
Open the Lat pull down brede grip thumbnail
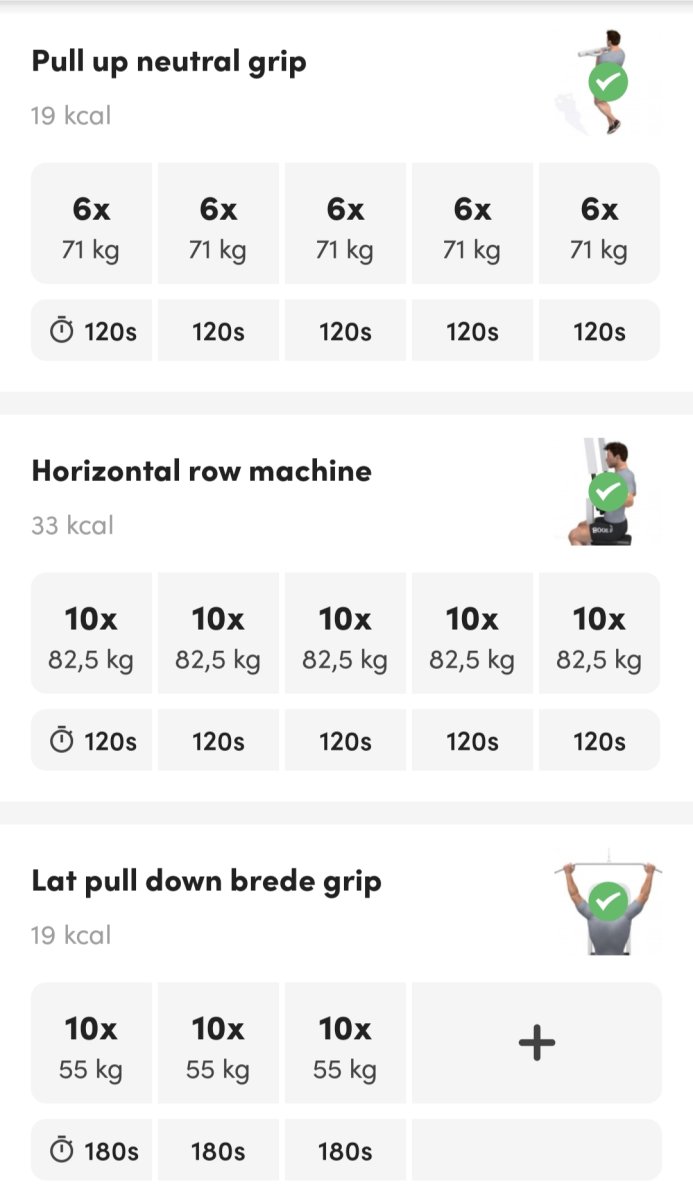pyautogui.click(x=608, y=902)
